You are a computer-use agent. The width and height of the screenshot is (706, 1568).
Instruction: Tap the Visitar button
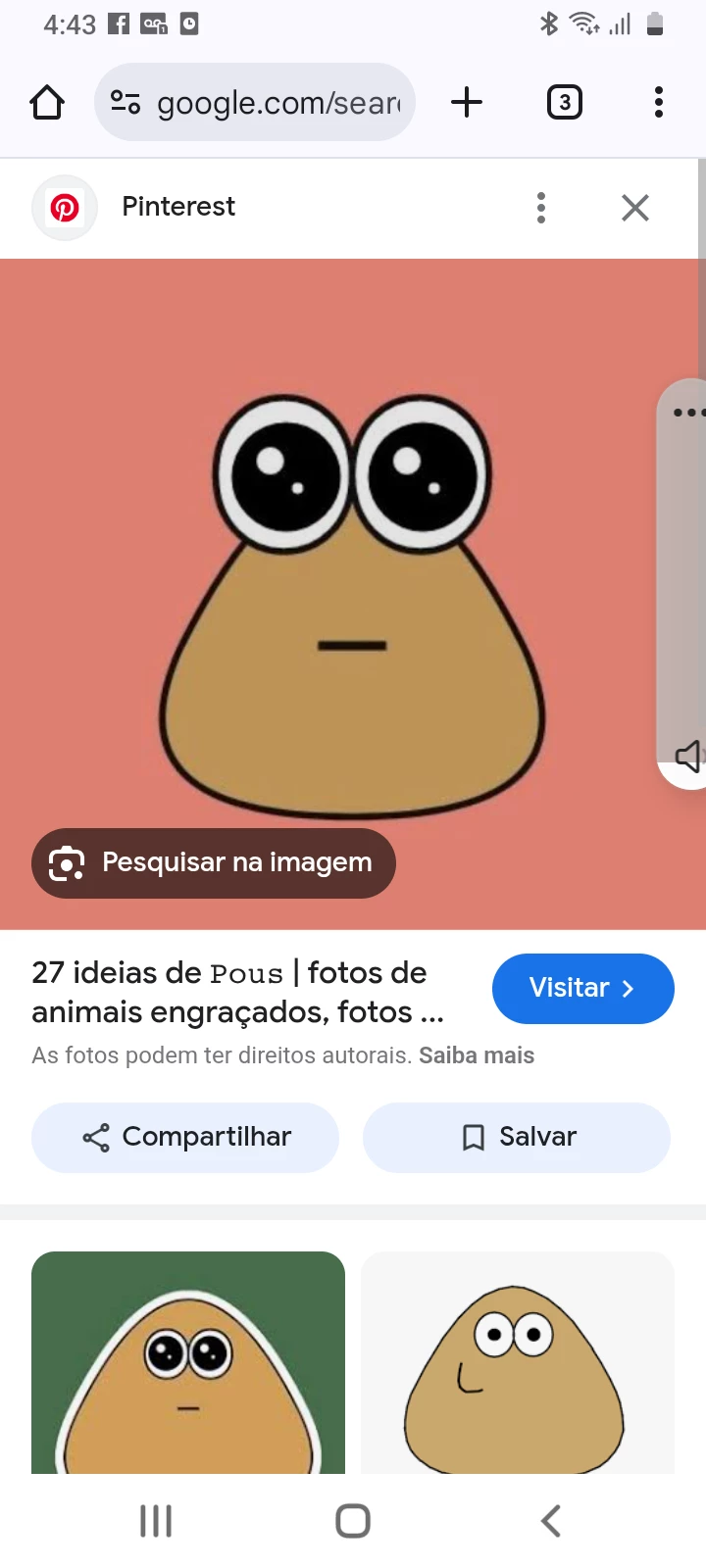click(582, 988)
